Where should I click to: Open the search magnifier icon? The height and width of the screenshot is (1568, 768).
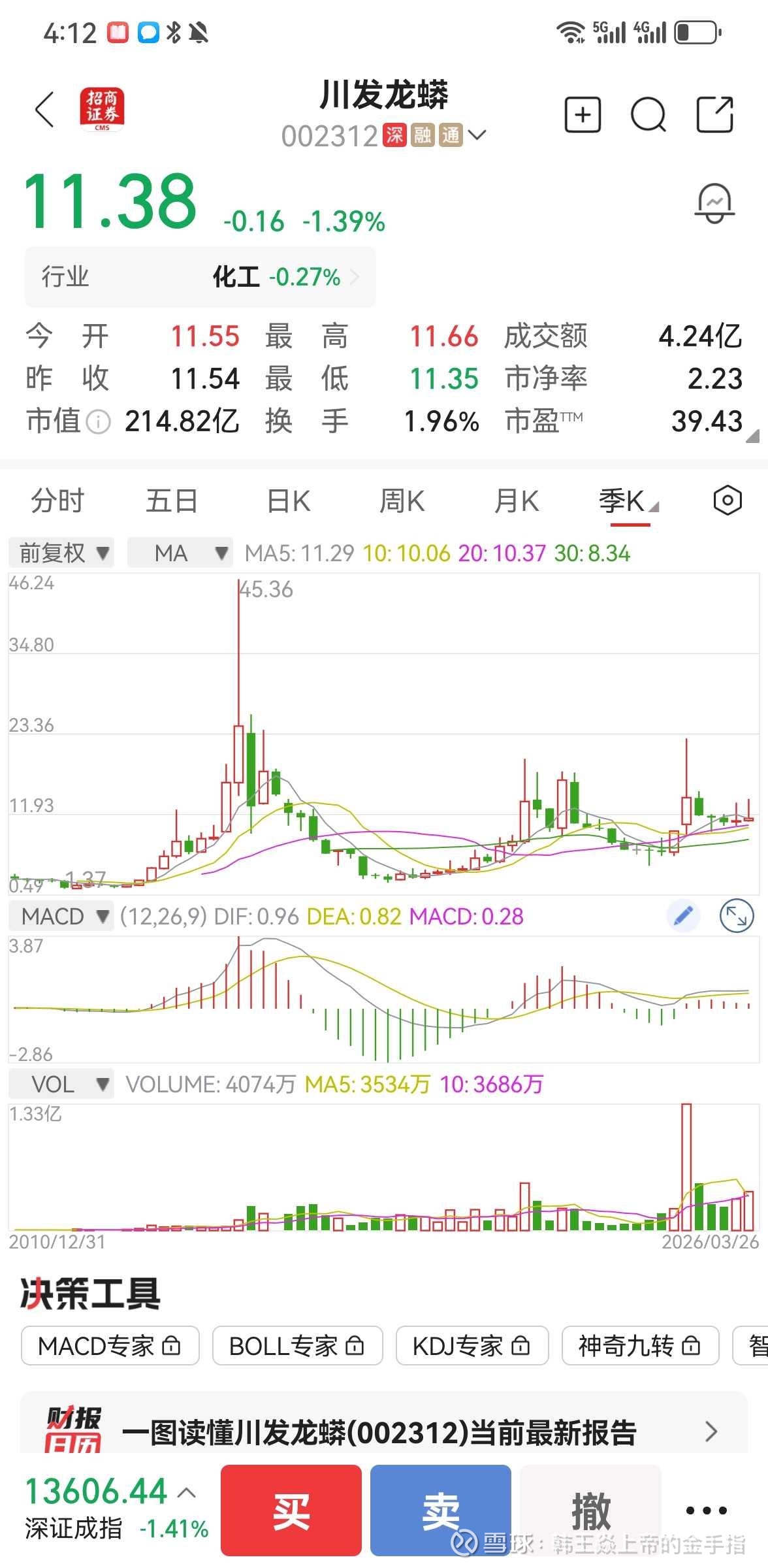648,116
